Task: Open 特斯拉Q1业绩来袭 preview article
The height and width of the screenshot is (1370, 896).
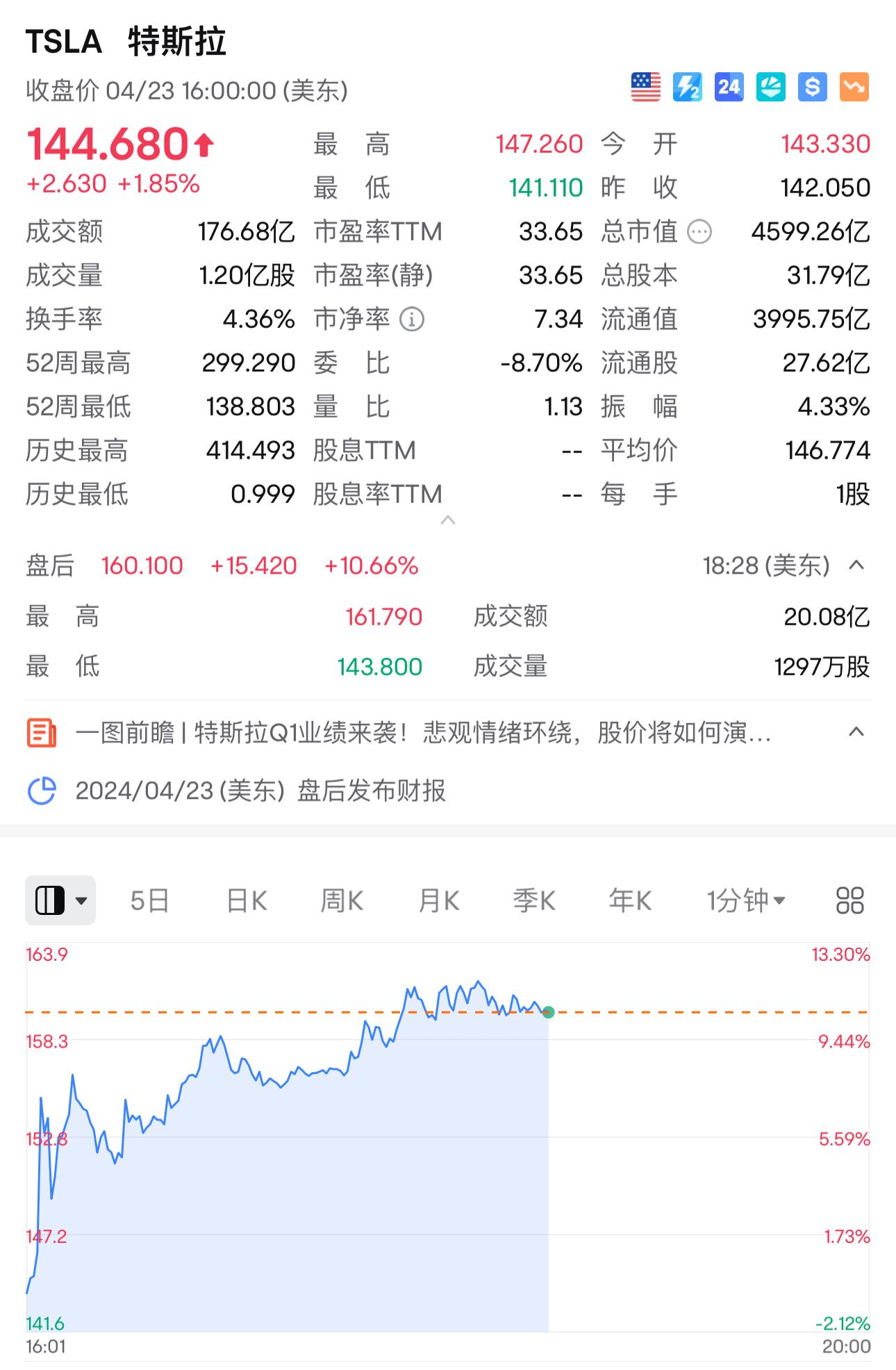Action: (x=424, y=732)
